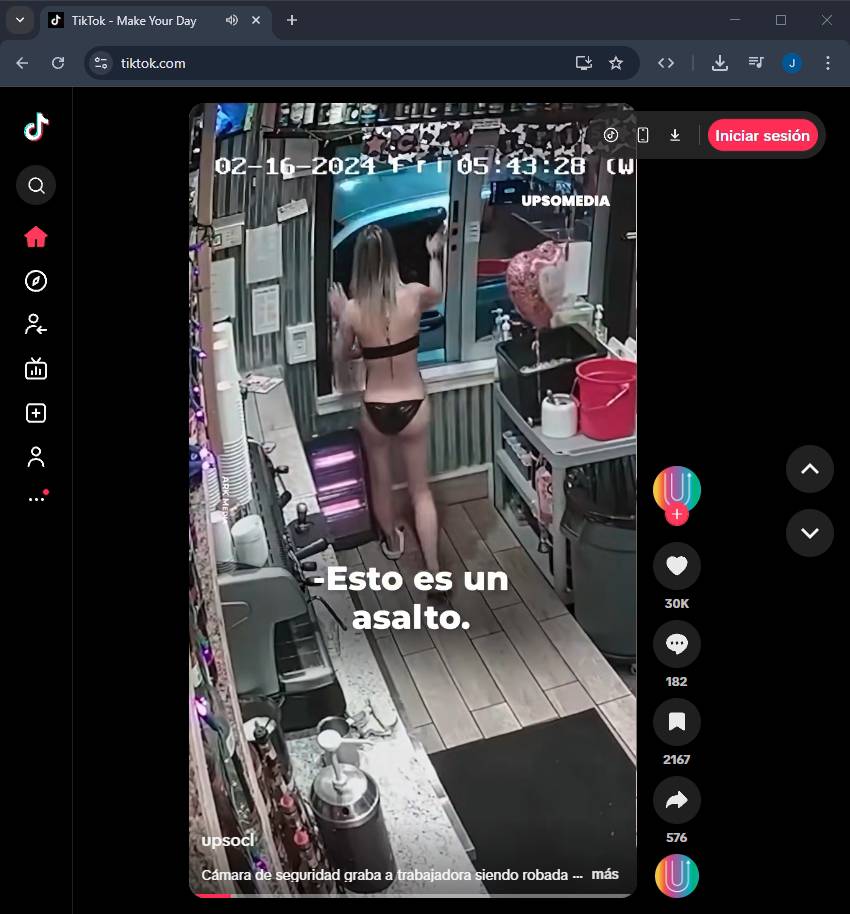The height and width of the screenshot is (914, 850).
Task: Expand the caption with más
Action: pos(605,874)
